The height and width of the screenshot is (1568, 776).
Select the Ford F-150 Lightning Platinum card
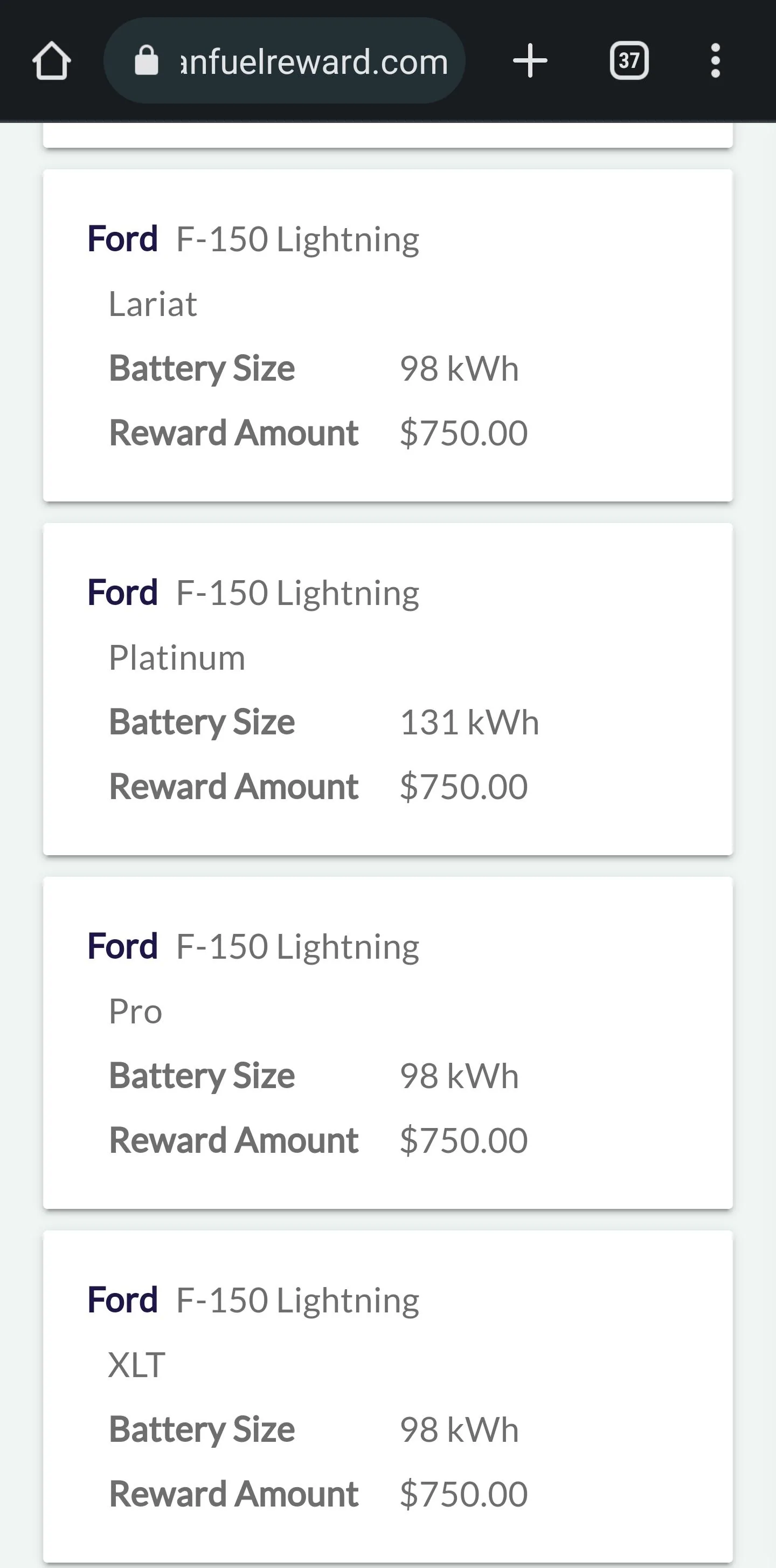coord(388,688)
